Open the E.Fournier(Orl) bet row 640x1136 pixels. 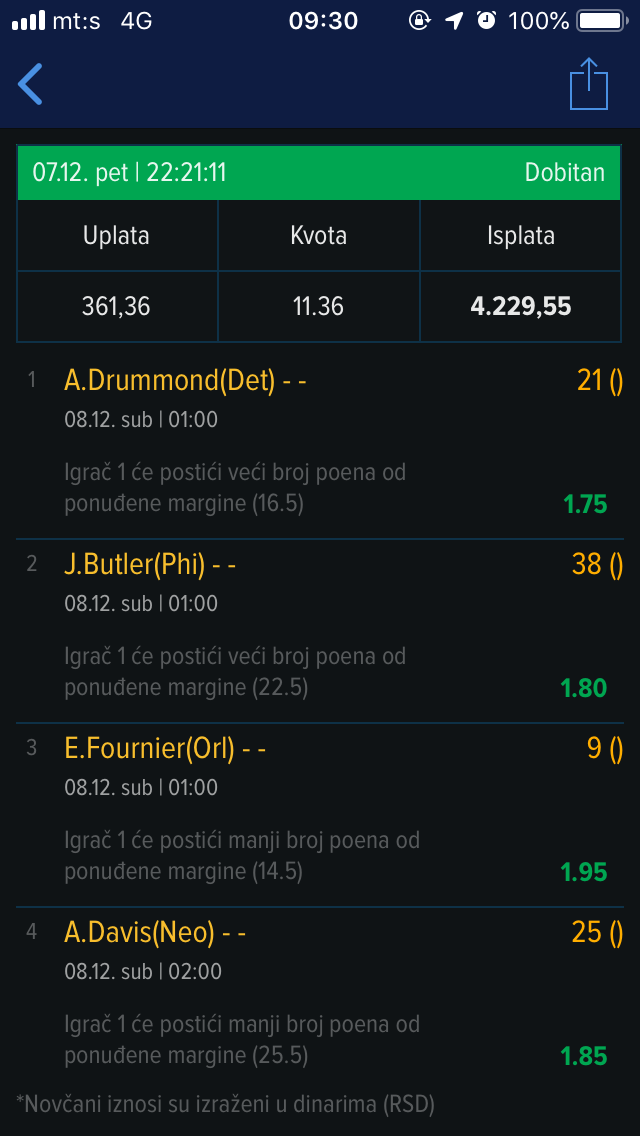320,814
